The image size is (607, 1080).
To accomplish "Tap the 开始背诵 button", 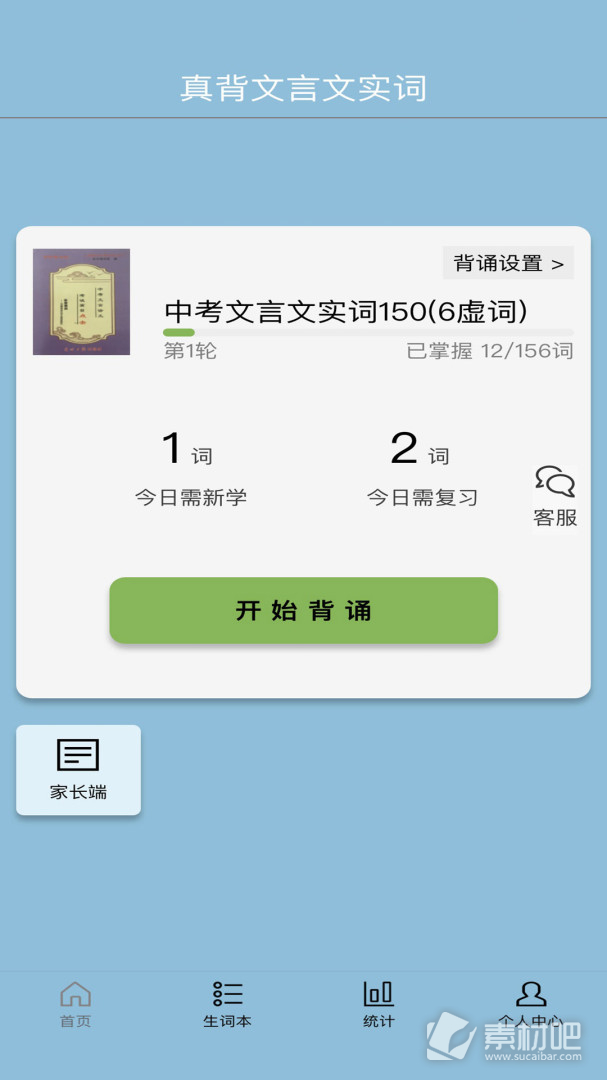I will point(304,610).
